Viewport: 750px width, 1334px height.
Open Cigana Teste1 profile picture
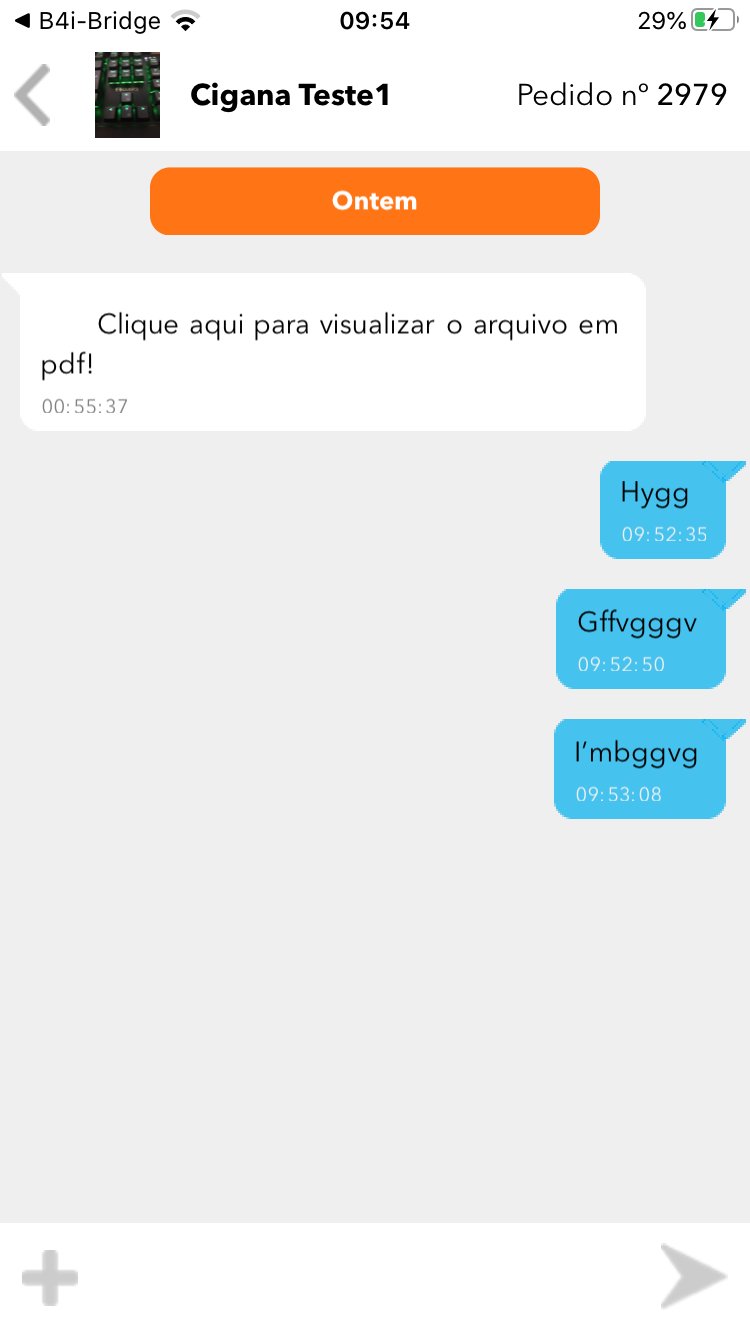click(x=127, y=95)
